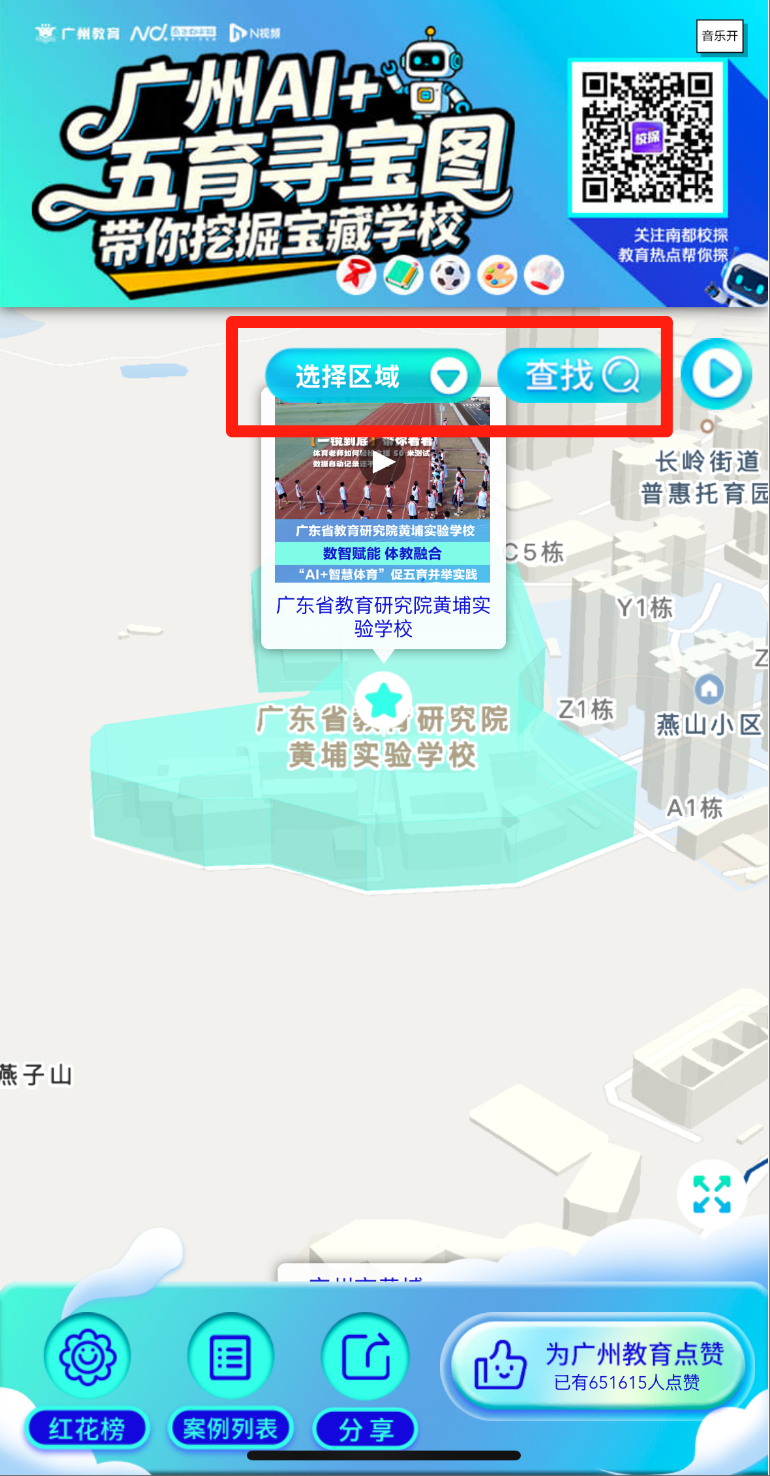Viewport: 770px width, 1476px height.
Task: Tap the 查找 search button
Action: click(581, 376)
